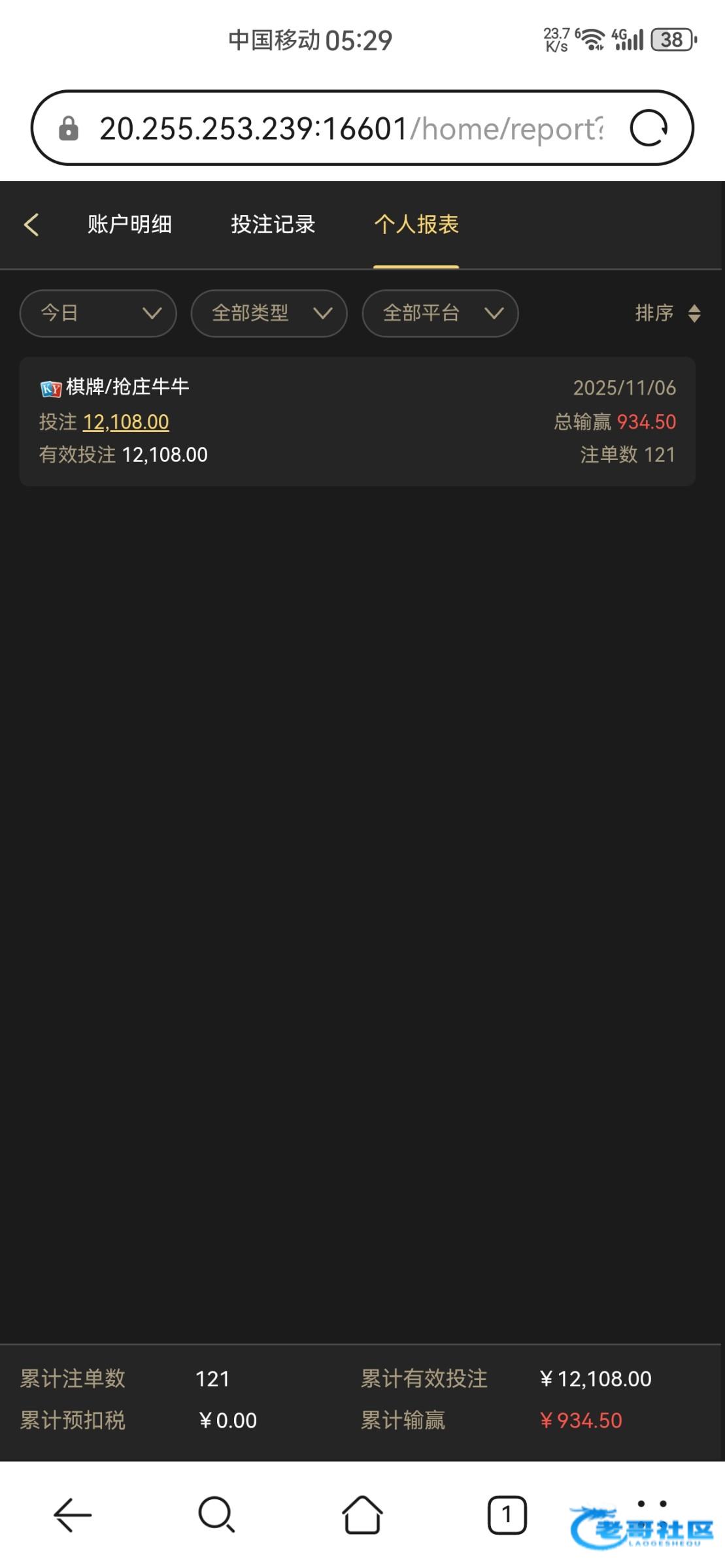Expand the 今日 date dropdown
This screenshot has height=1568, width=725.
98,314
